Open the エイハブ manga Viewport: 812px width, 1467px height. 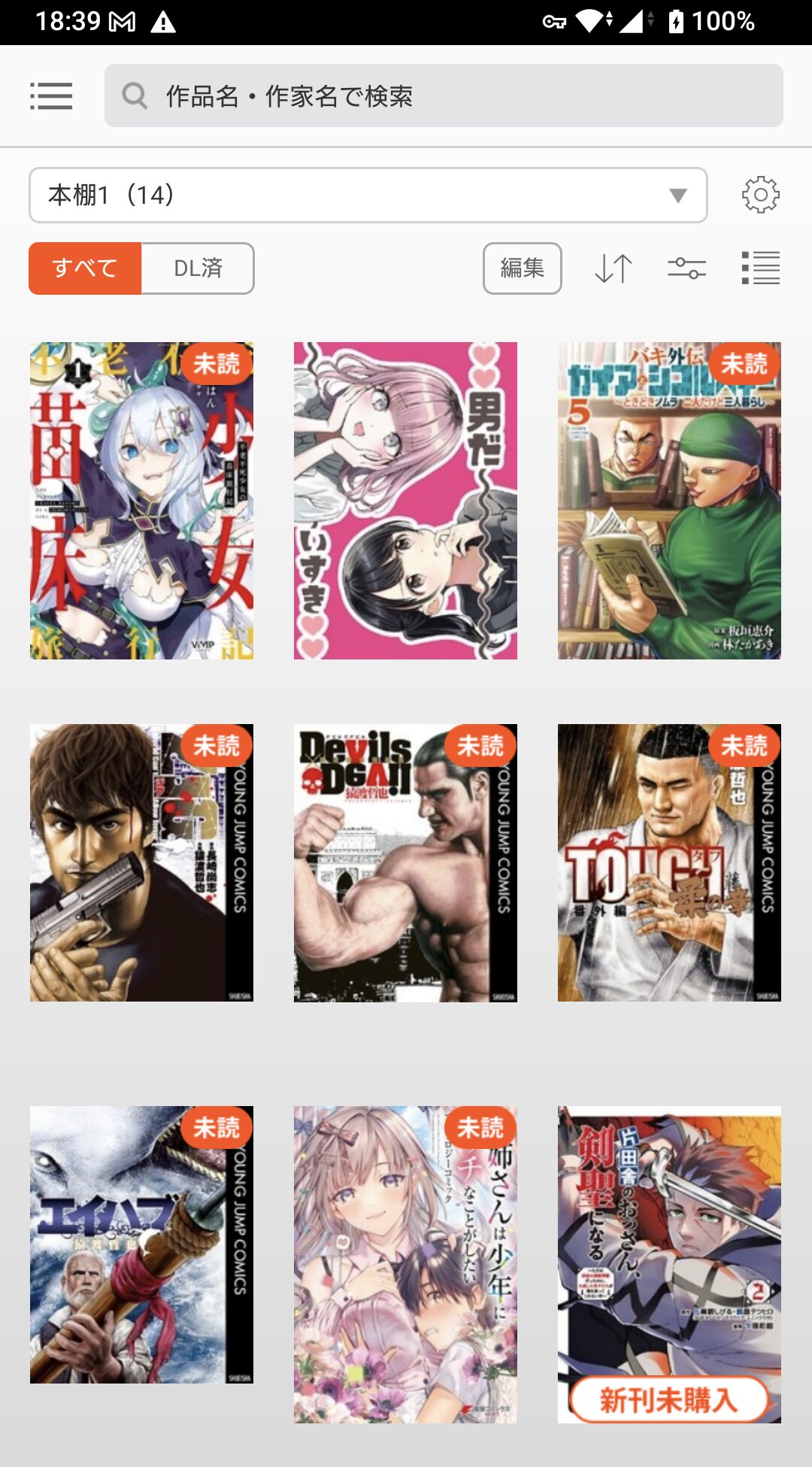(x=141, y=1244)
